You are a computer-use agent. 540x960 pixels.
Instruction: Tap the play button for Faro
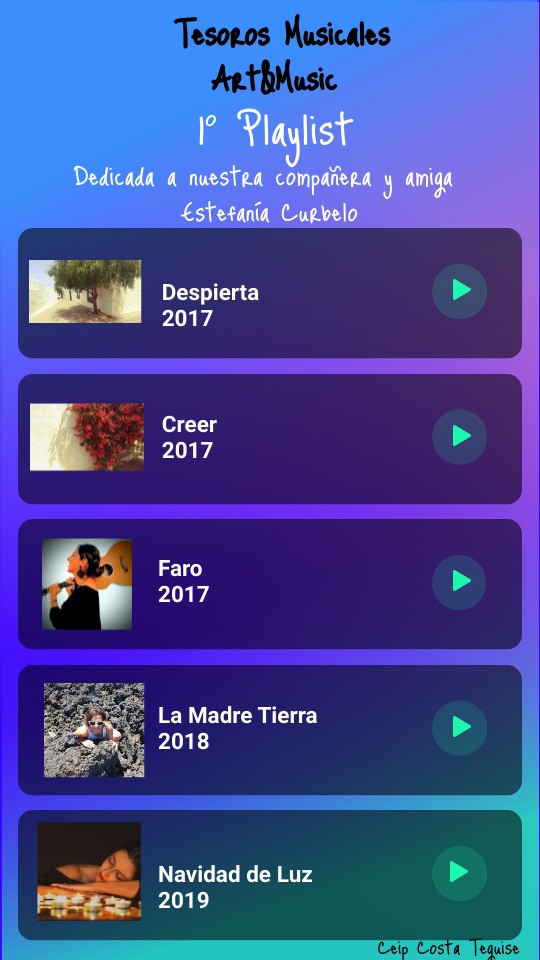coord(459,582)
